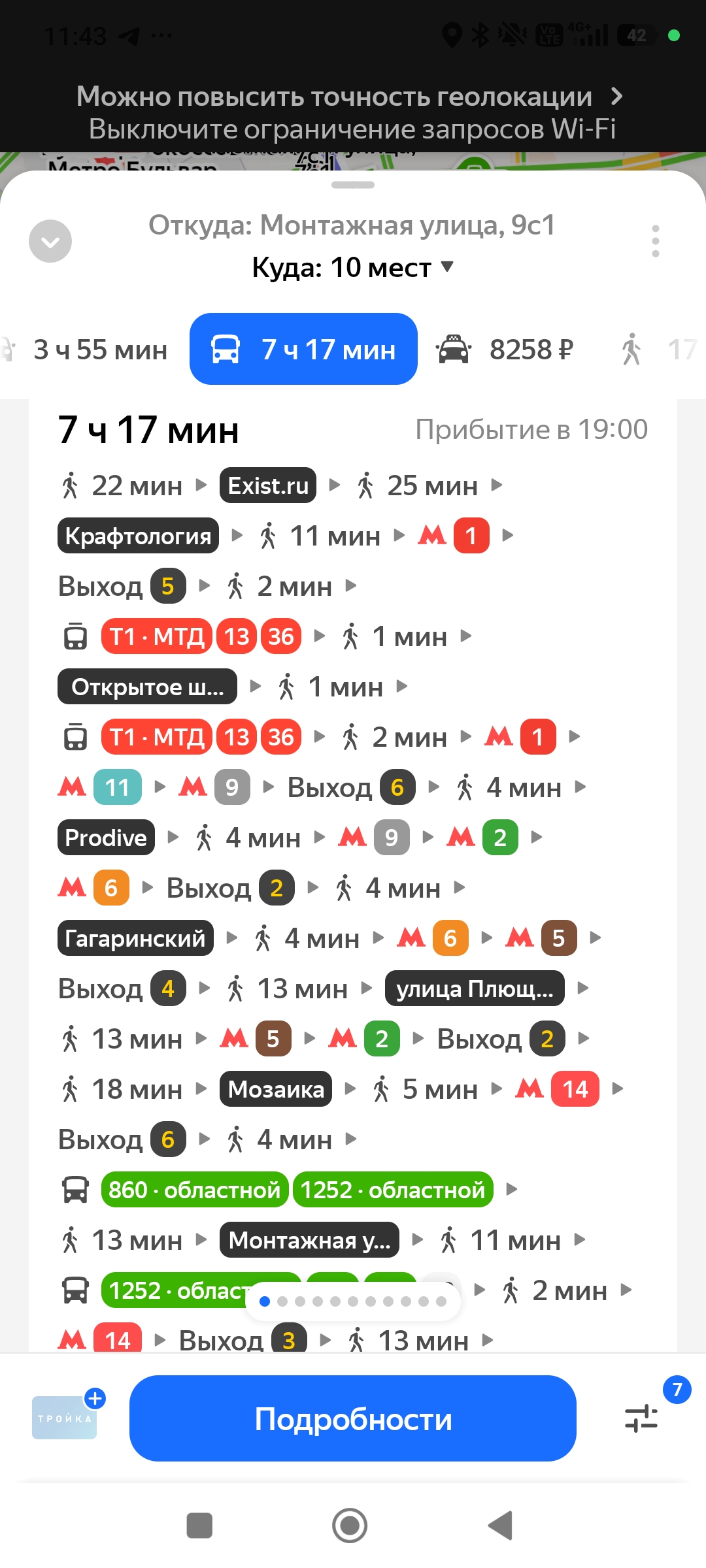This screenshot has width=706, height=1568.
Task: Open the geolocation accuracy banner
Action: coord(353,112)
